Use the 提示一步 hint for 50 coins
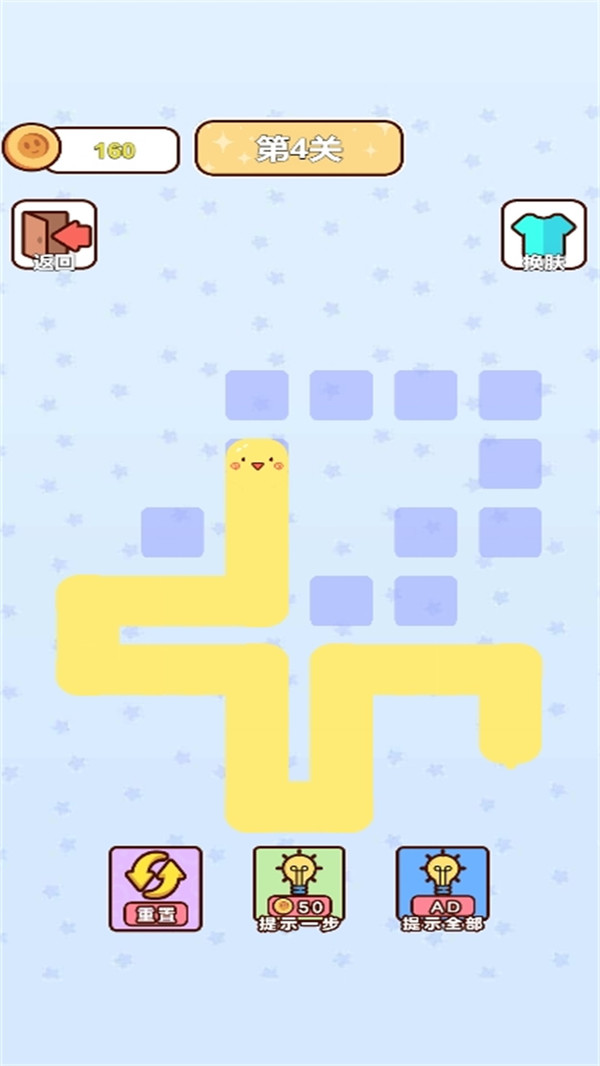 point(299,889)
